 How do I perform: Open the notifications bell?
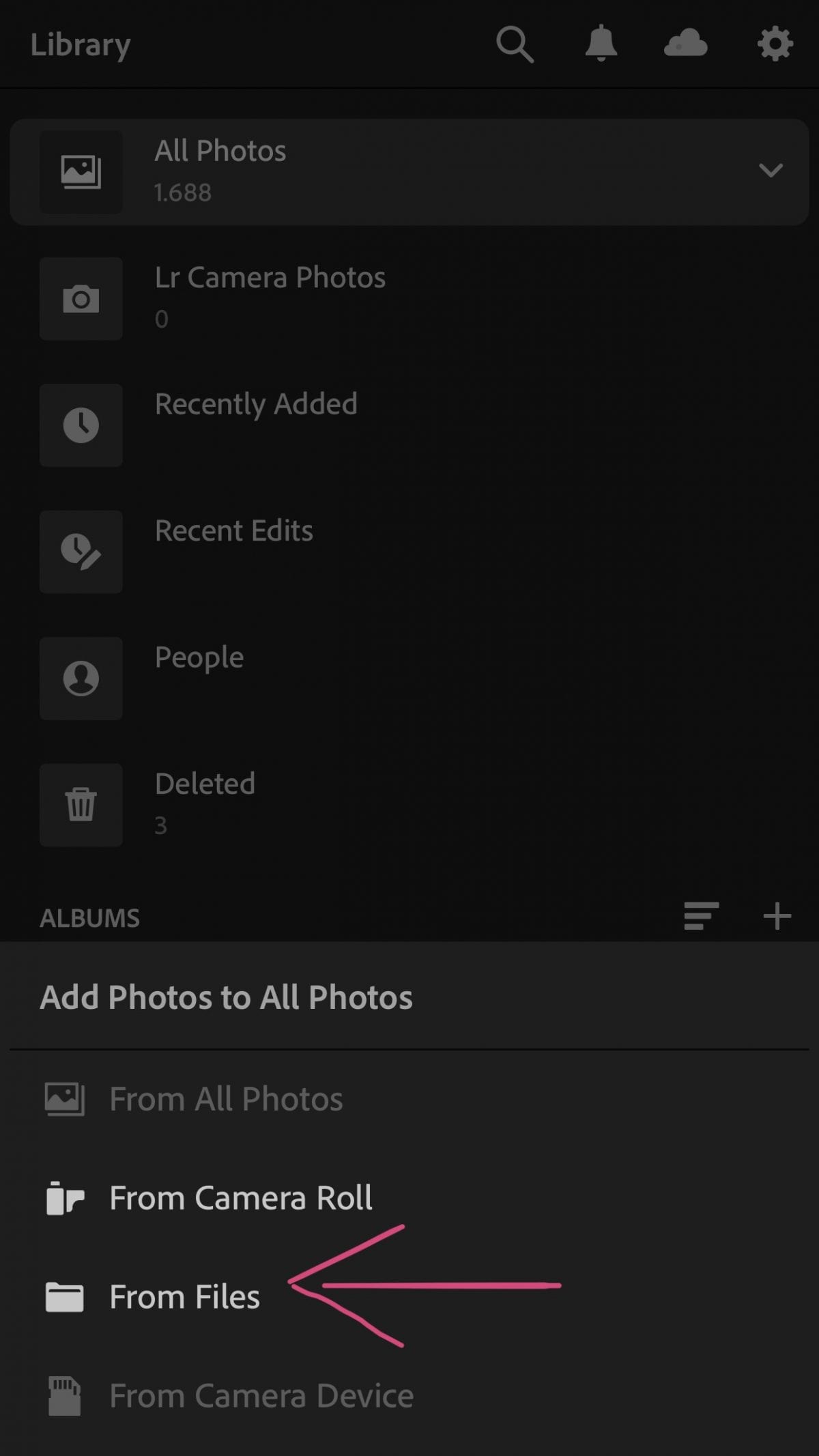pos(601,44)
